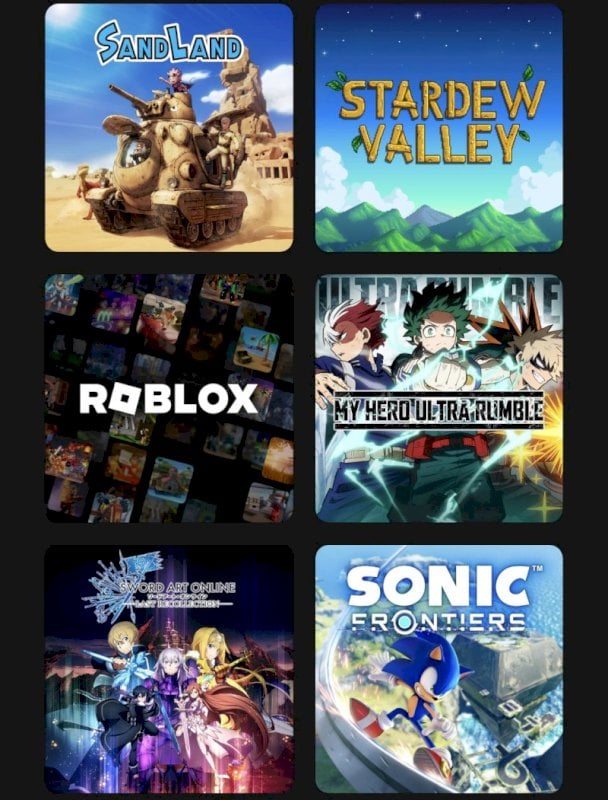Open Sword Art Online Last Recollection
Viewport: 608px width, 800px height.
[x=169, y=668]
